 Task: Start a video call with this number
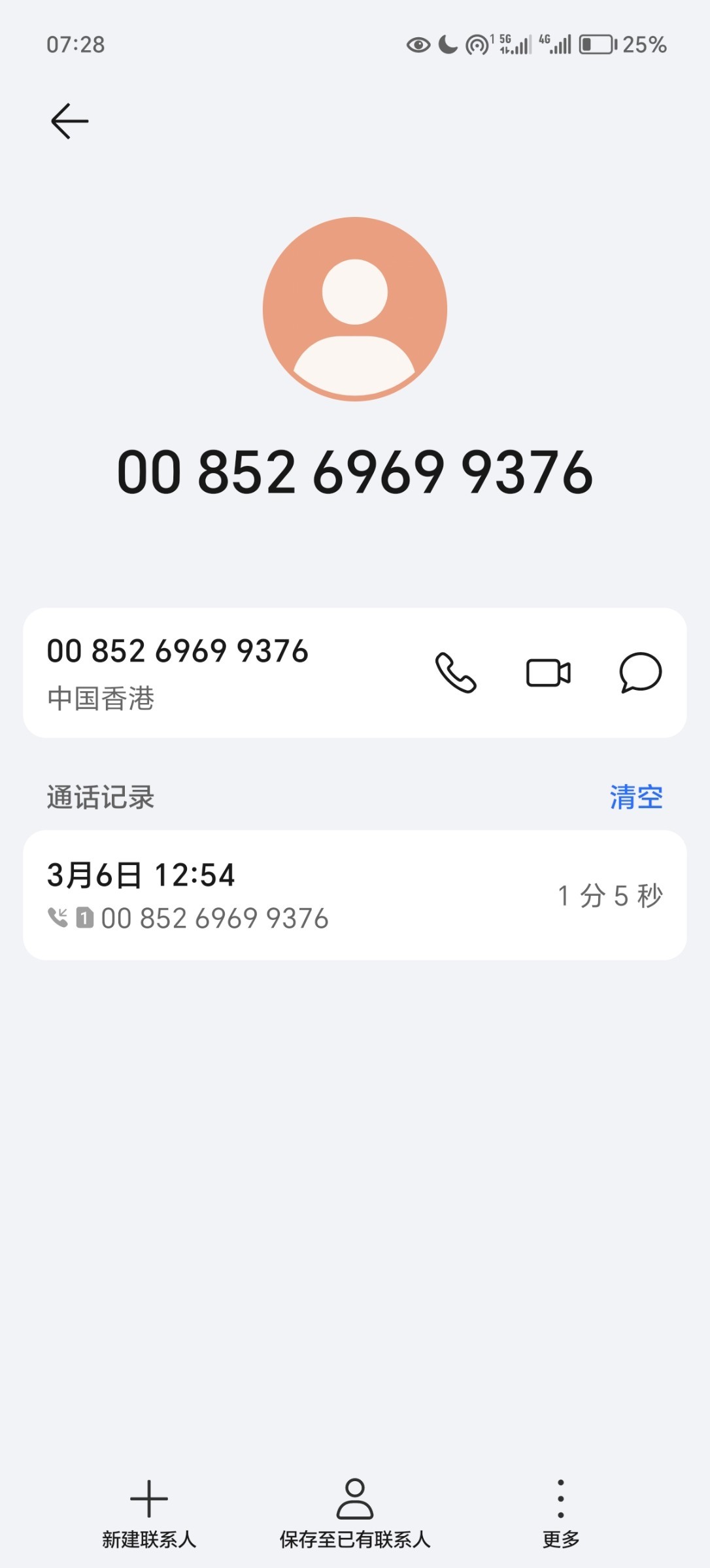point(548,672)
